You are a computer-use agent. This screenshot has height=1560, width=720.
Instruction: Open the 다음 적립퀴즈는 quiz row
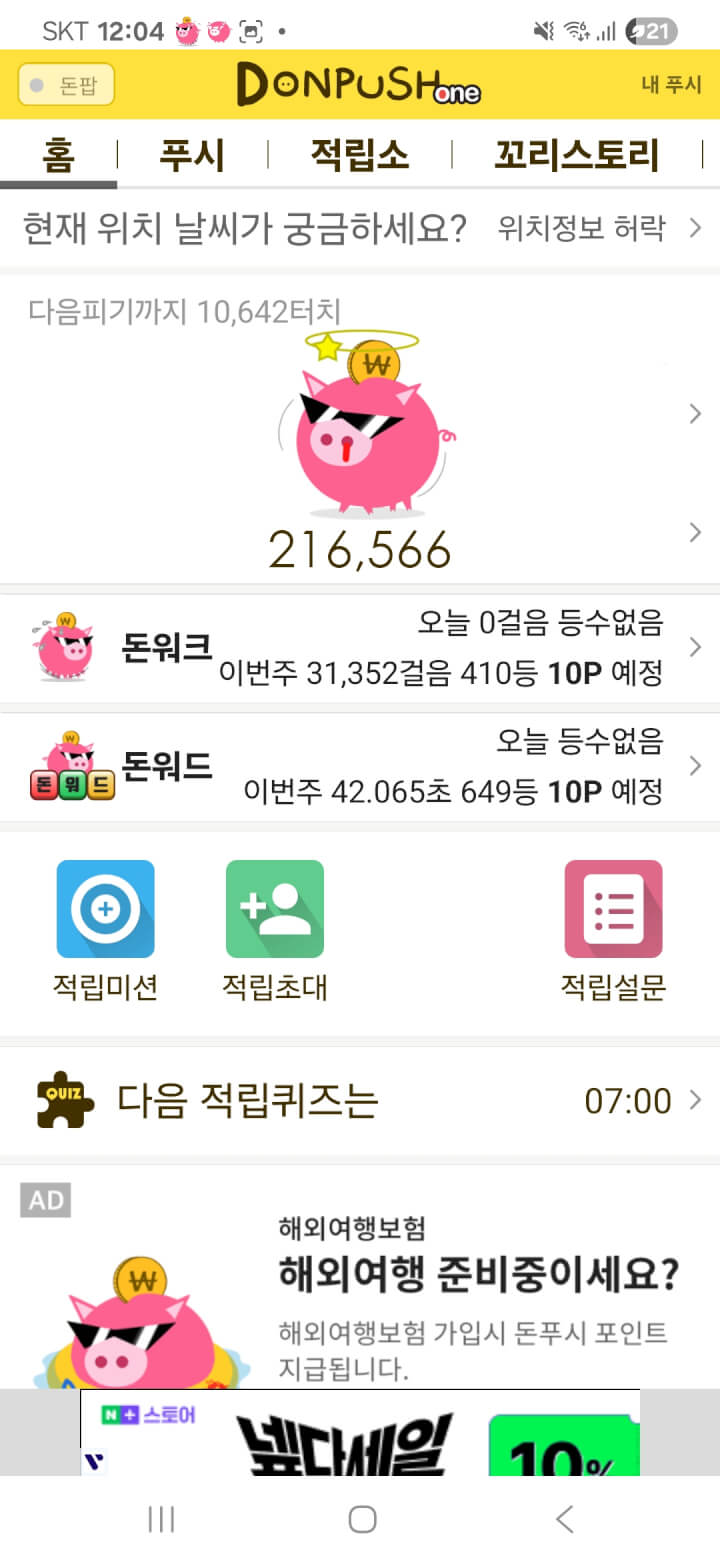[x=360, y=1101]
